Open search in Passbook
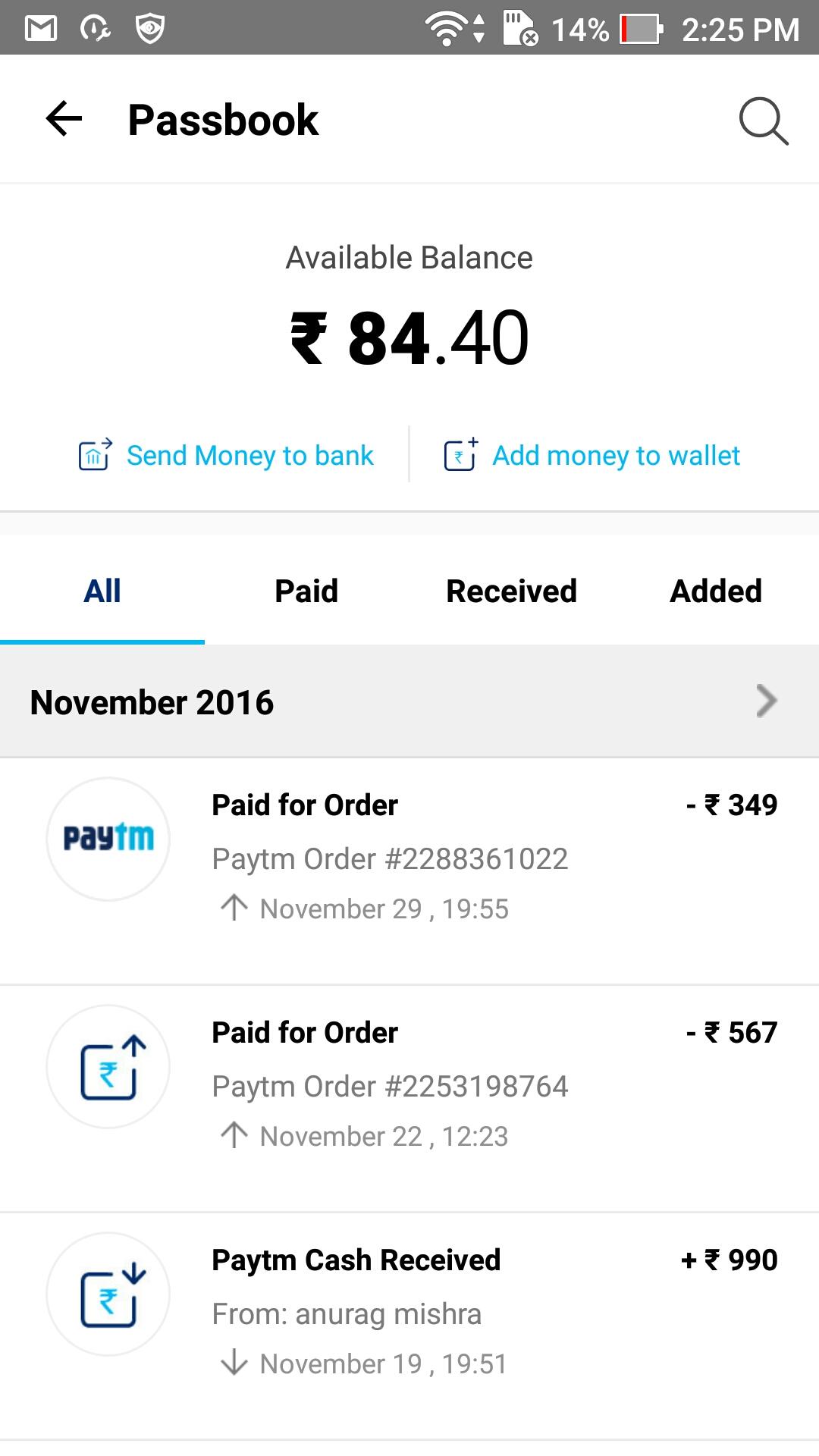This screenshot has width=819, height=1456. [x=764, y=121]
